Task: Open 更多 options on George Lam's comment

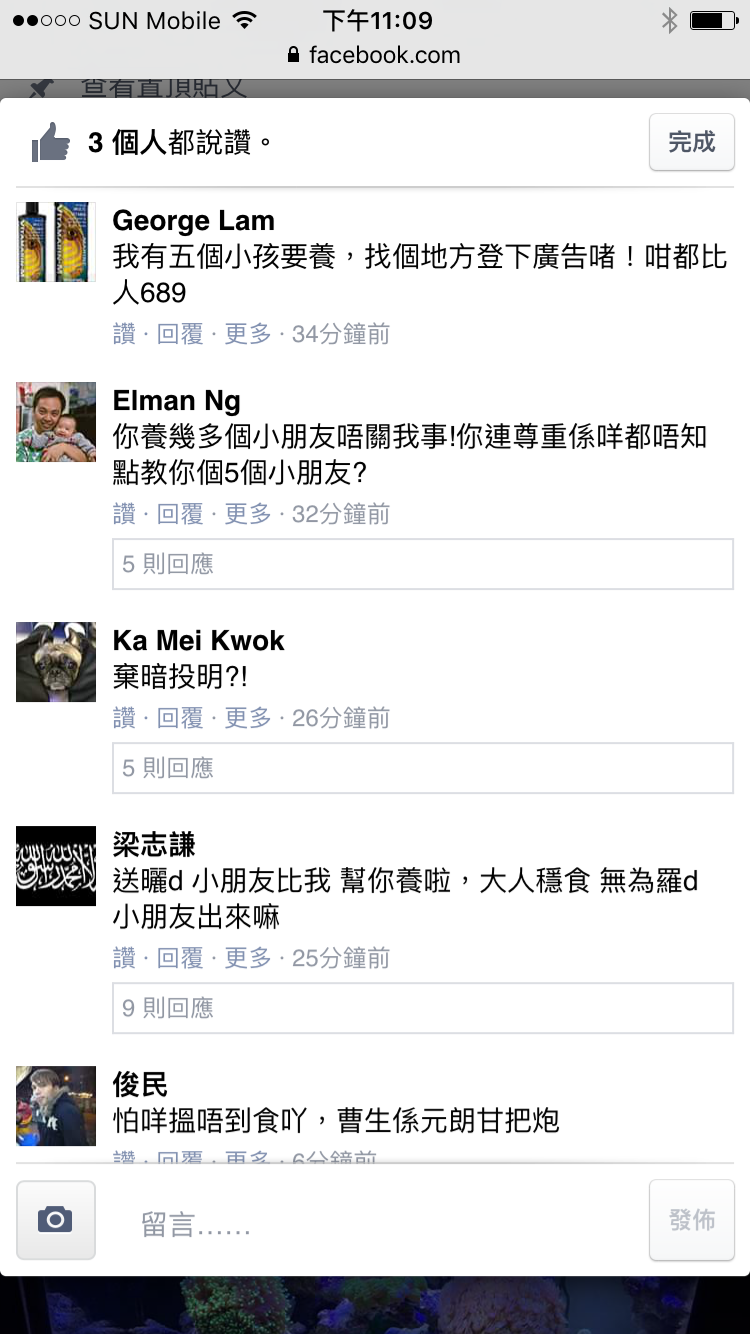Action: pos(248,334)
